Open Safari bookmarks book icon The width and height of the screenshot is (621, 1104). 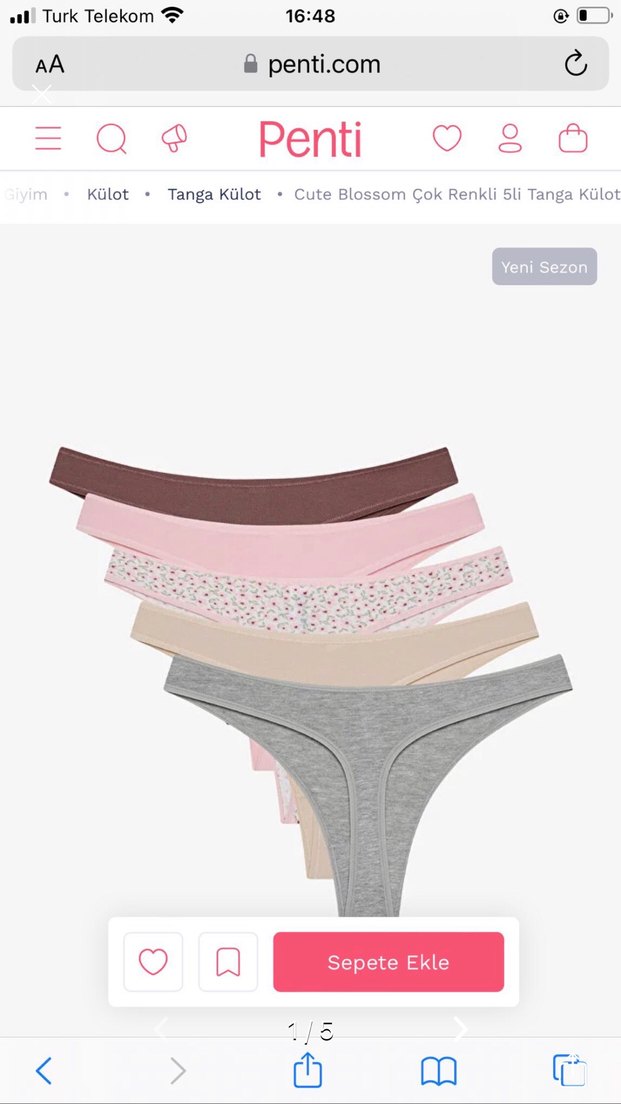[438, 1071]
